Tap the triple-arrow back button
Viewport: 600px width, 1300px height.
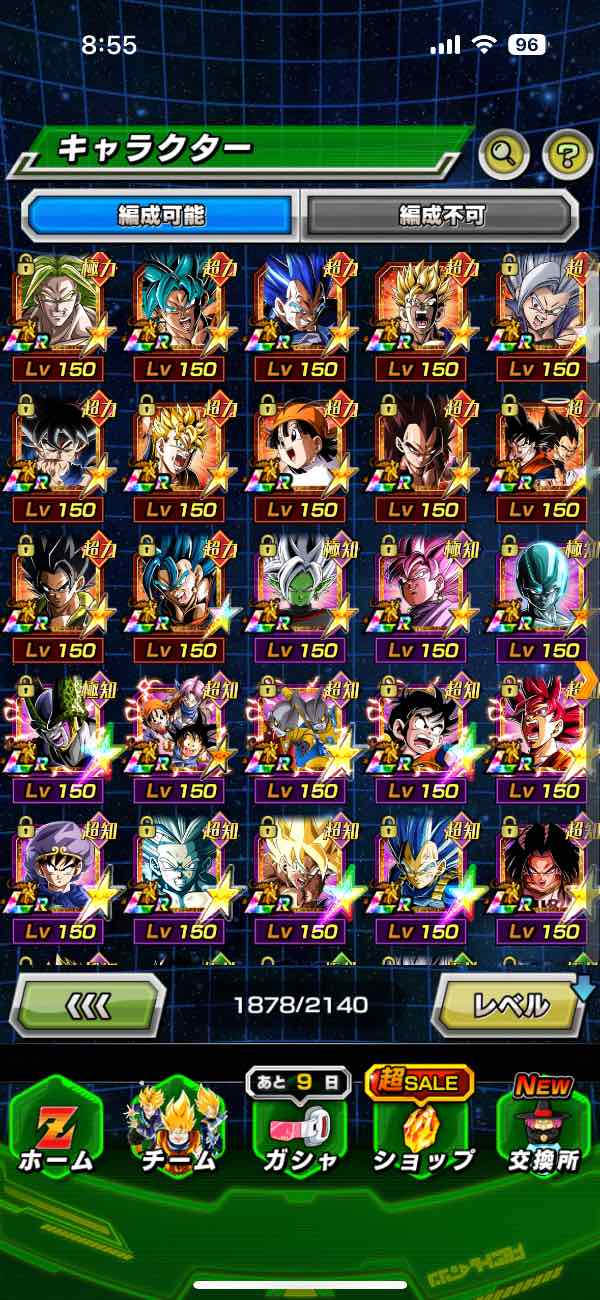87,1004
